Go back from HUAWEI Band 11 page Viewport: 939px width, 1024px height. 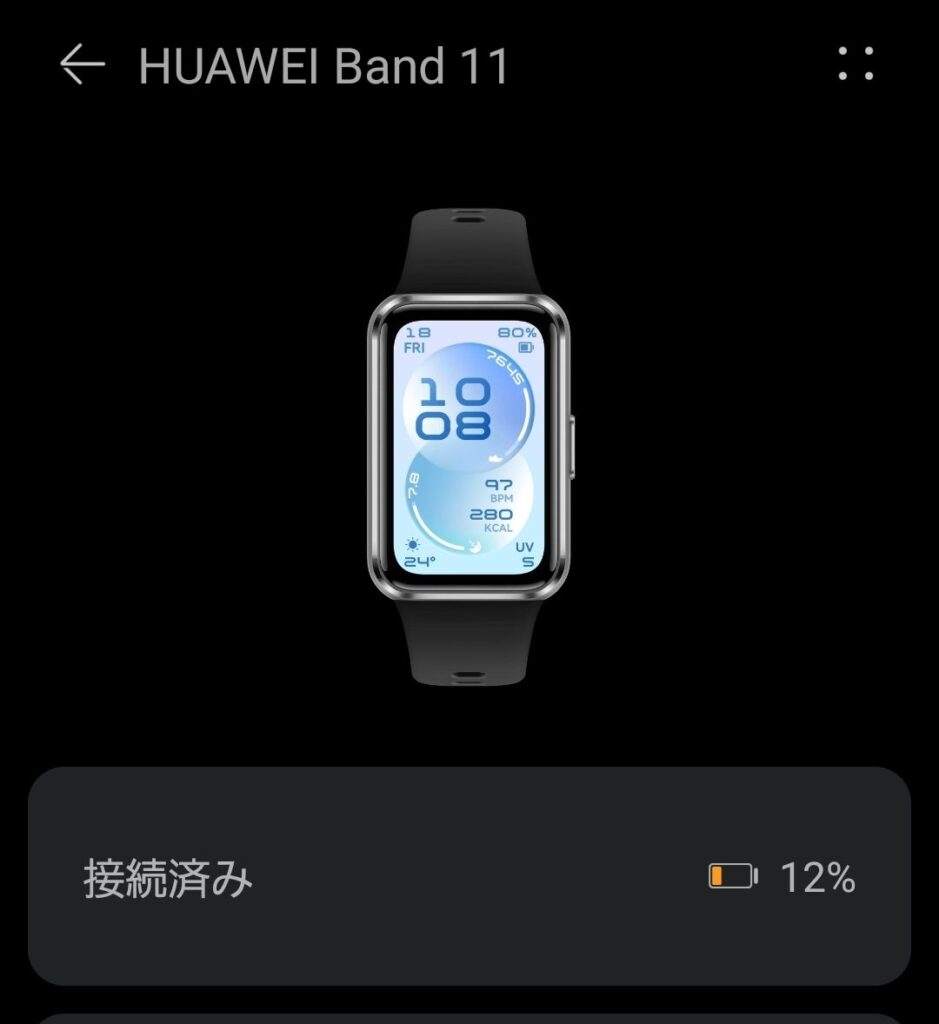coord(82,65)
